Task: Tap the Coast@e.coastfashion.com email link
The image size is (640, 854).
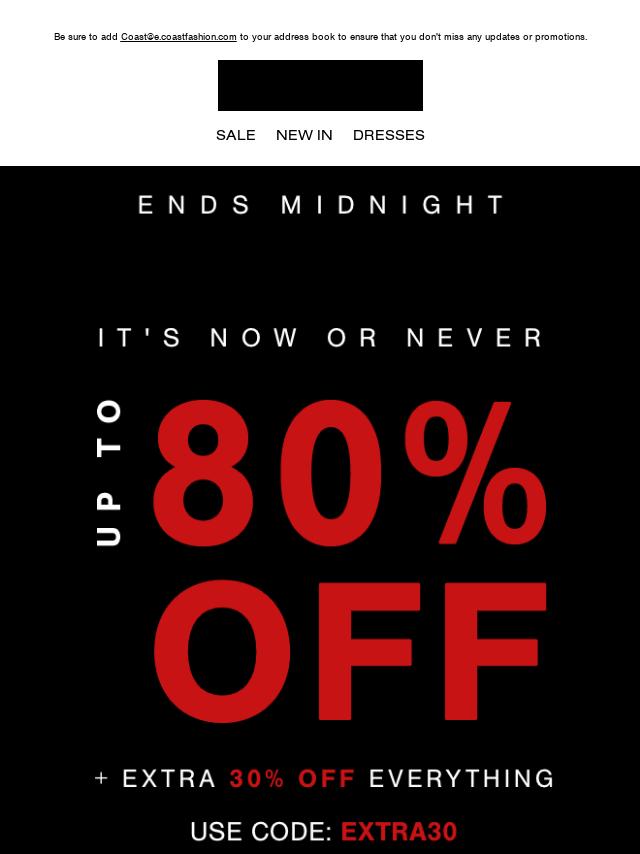Action: click(x=178, y=37)
